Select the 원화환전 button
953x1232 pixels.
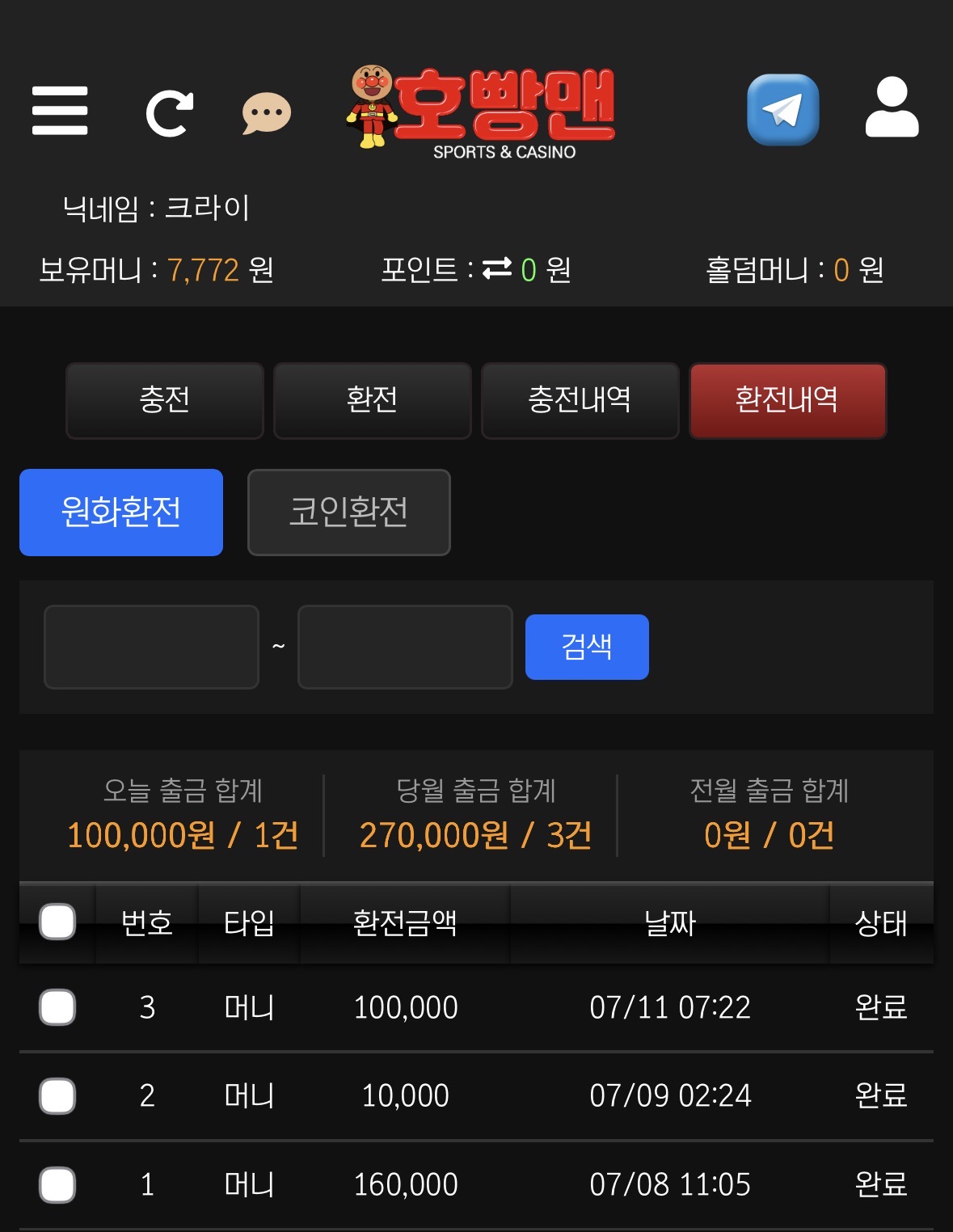click(121, 512)
